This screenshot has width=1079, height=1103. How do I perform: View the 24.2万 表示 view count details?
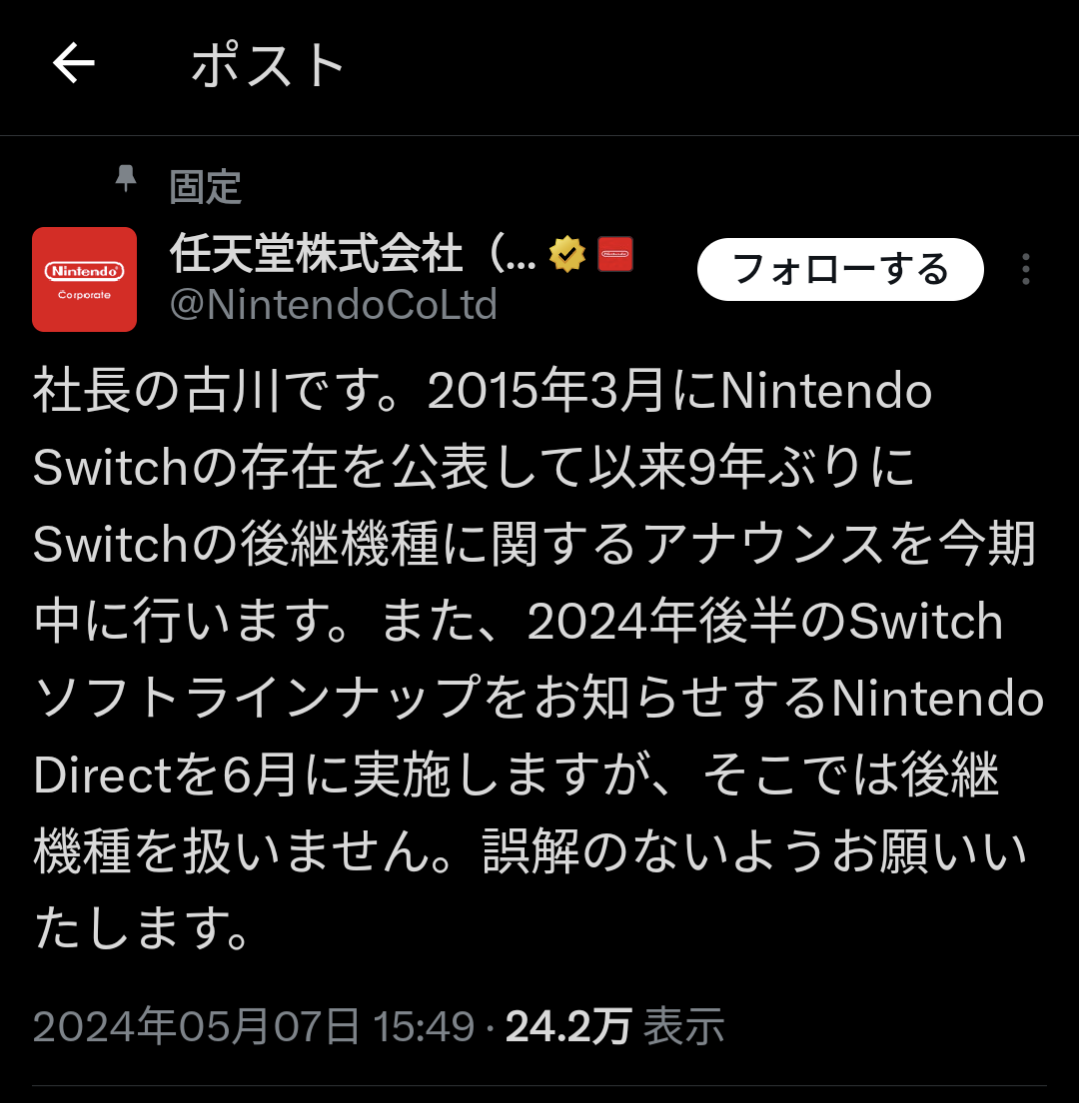[x=614, y=1026]
